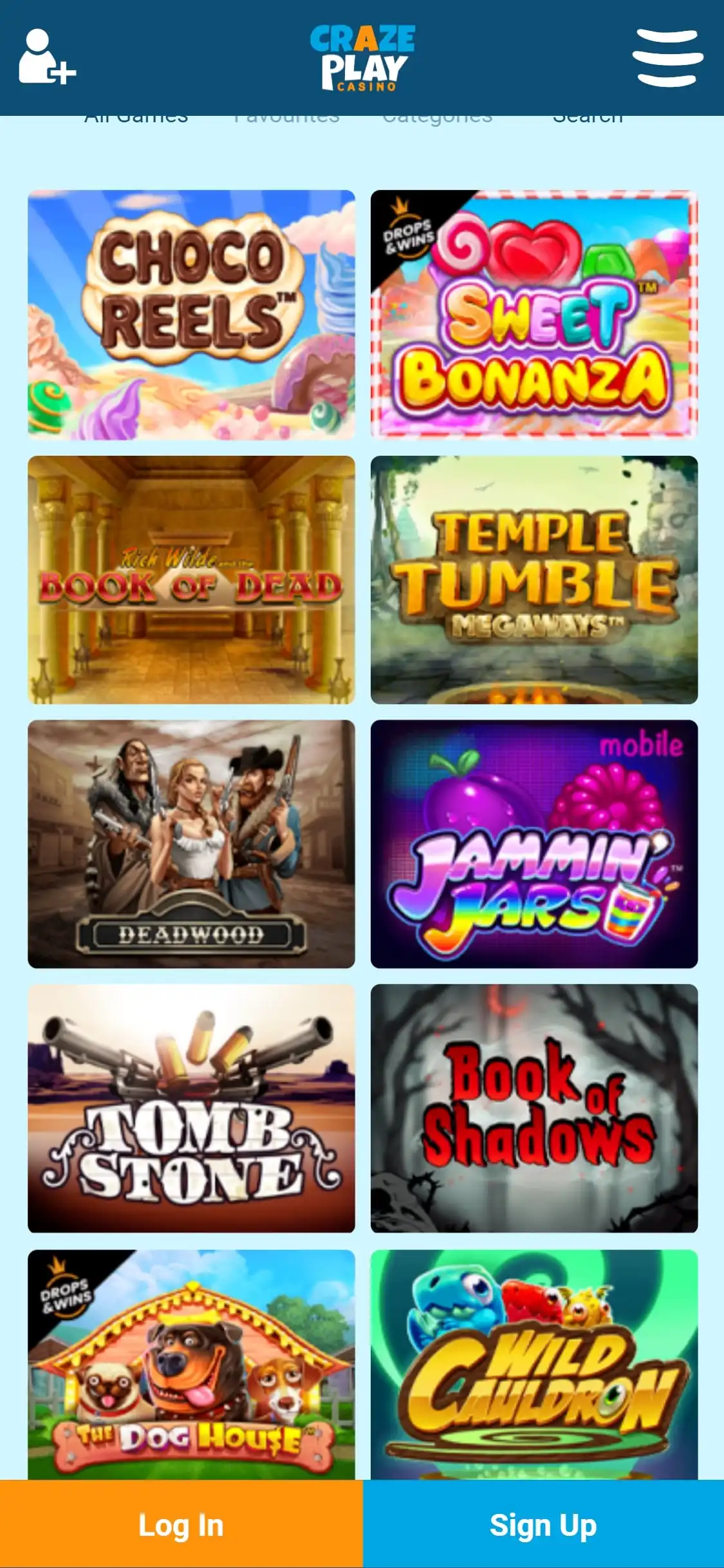Select the Deadwood game tile
The height and width of the screenshot is (1568, 724).
191,844
